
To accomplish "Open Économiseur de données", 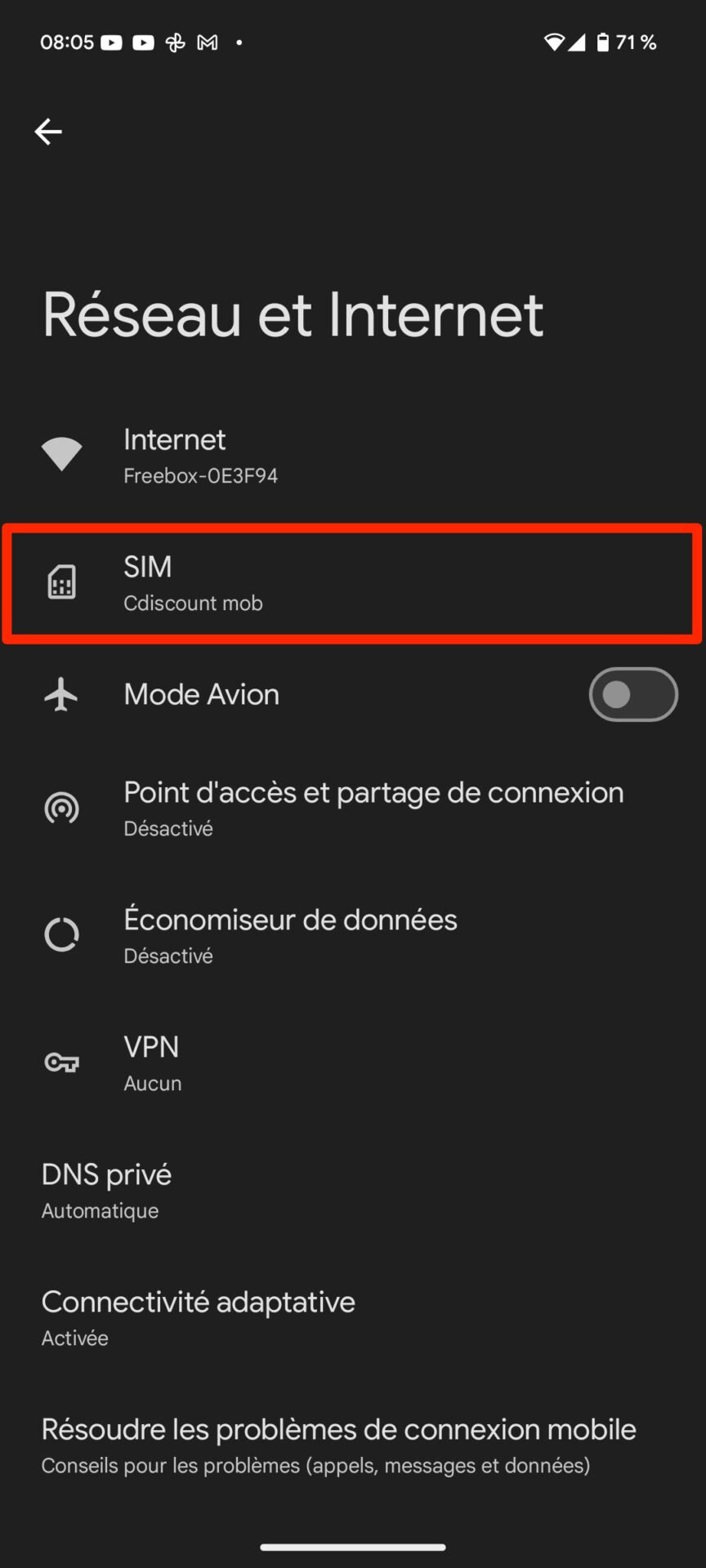I will [x=353, y=936].
